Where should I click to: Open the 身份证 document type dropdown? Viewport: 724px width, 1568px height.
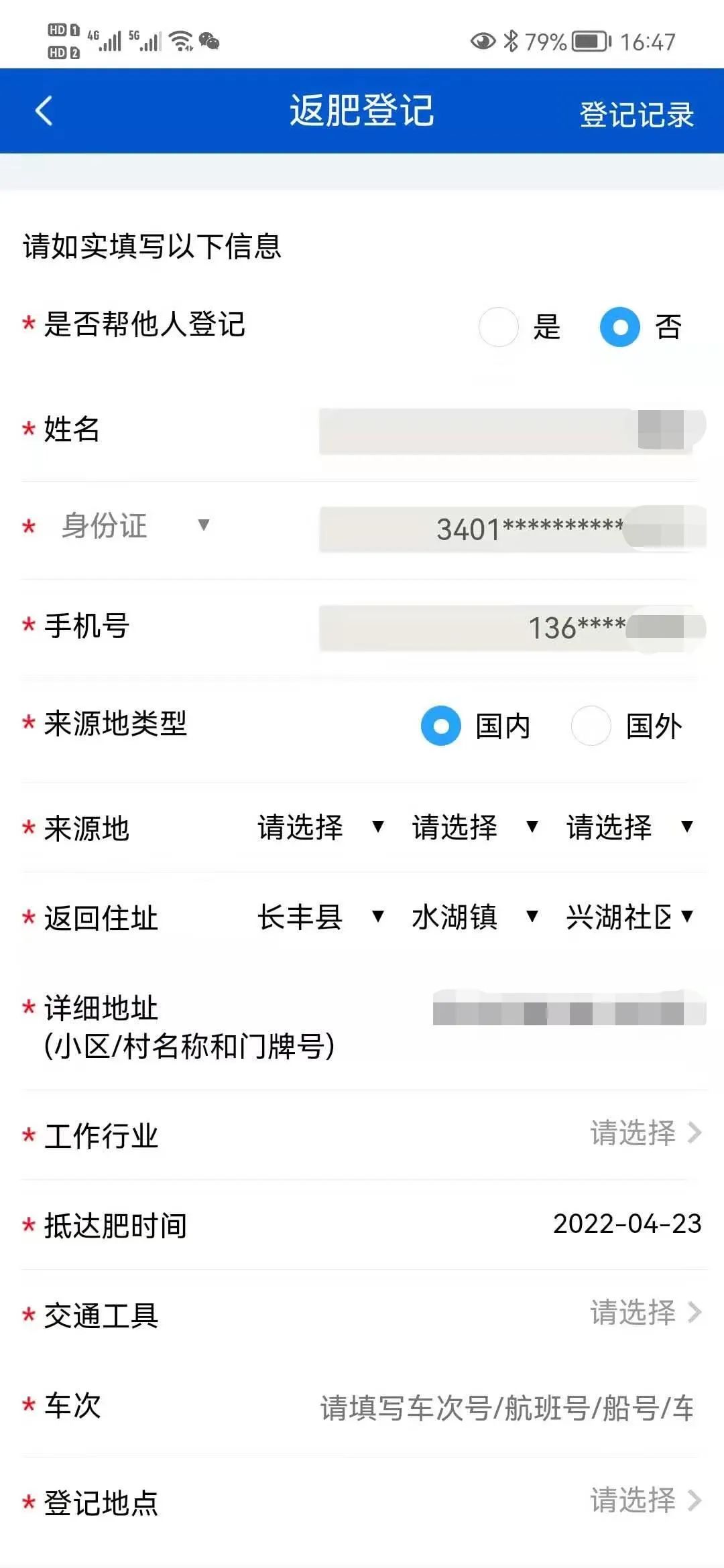click(134, 525)
